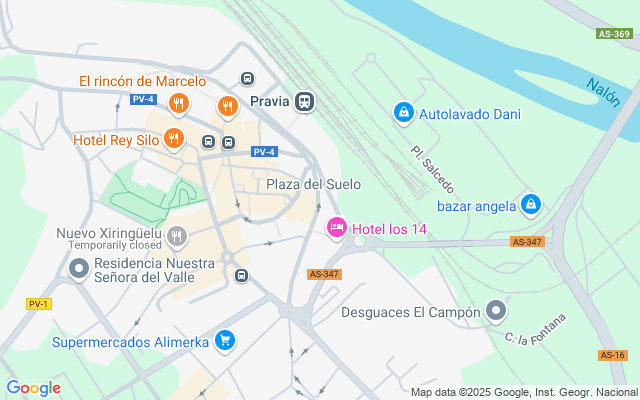This screenshot has width=640, height=400.
Task: Select the bazar angela shop pin
Action: coord(531,204)
